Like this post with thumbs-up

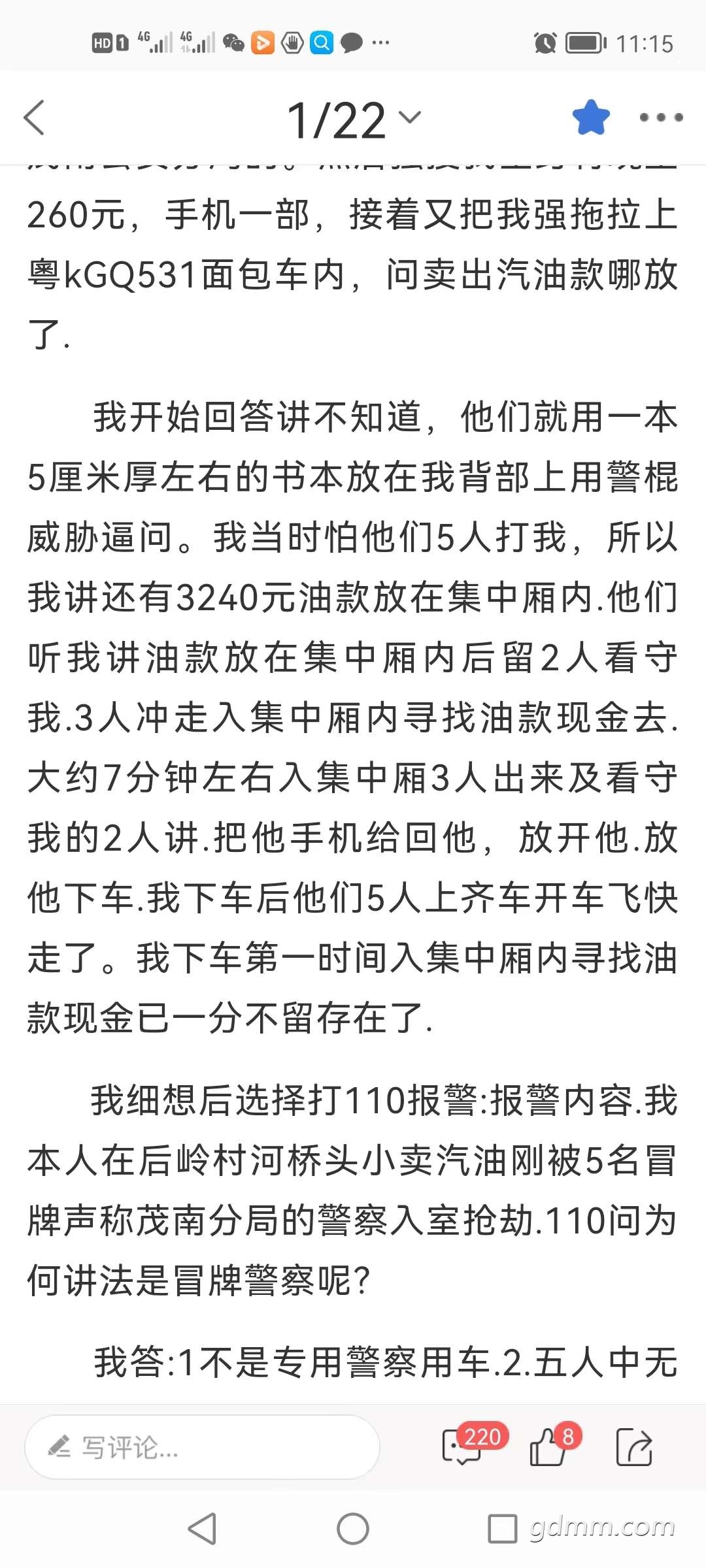point(554,1444)
